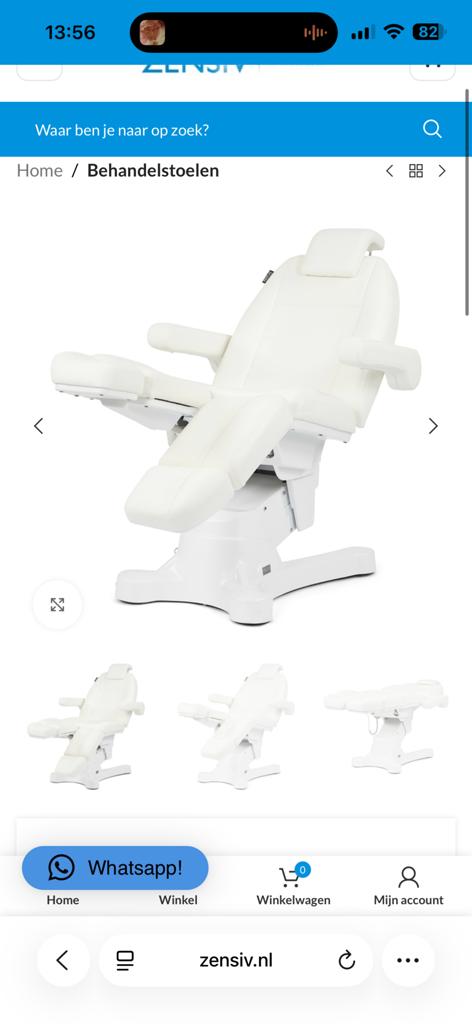Image resolution: width=472 pixels, height=1024 pixels.
Task: Select the first chair thumbnail
Action: tap(86, 726)
